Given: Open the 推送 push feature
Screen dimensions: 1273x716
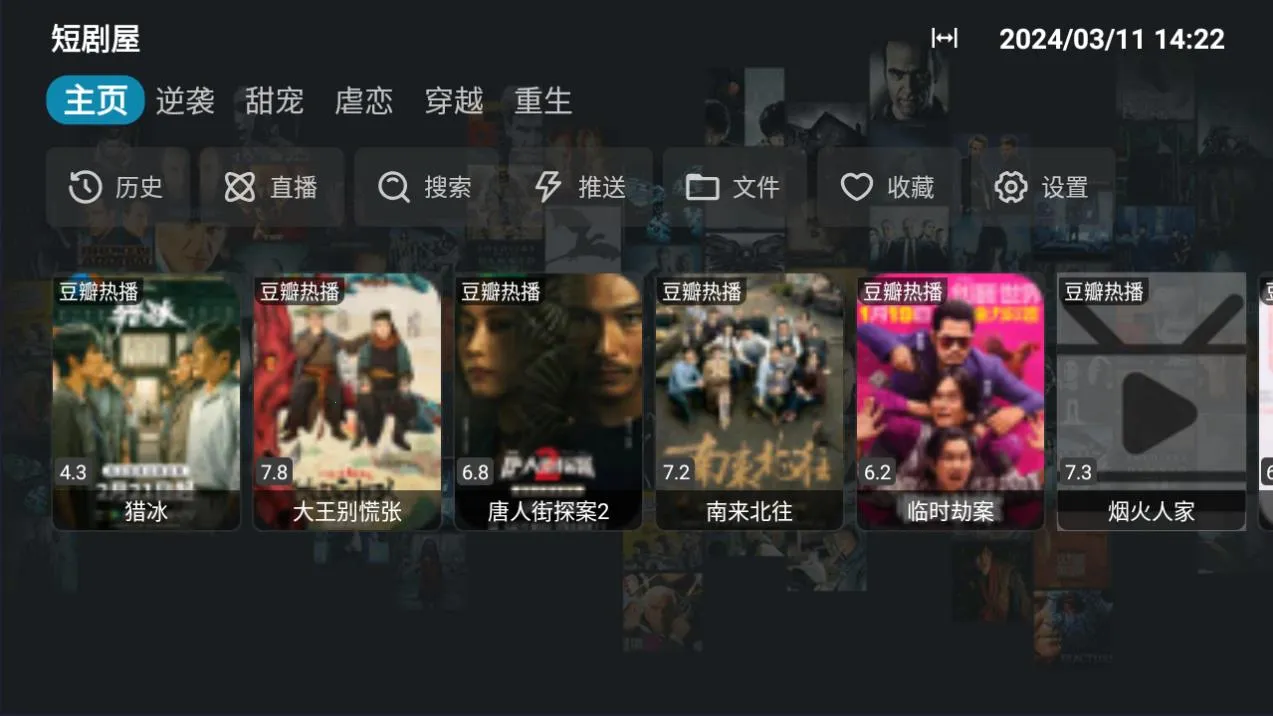Looking at the screenshot, I should click(580, 187).
